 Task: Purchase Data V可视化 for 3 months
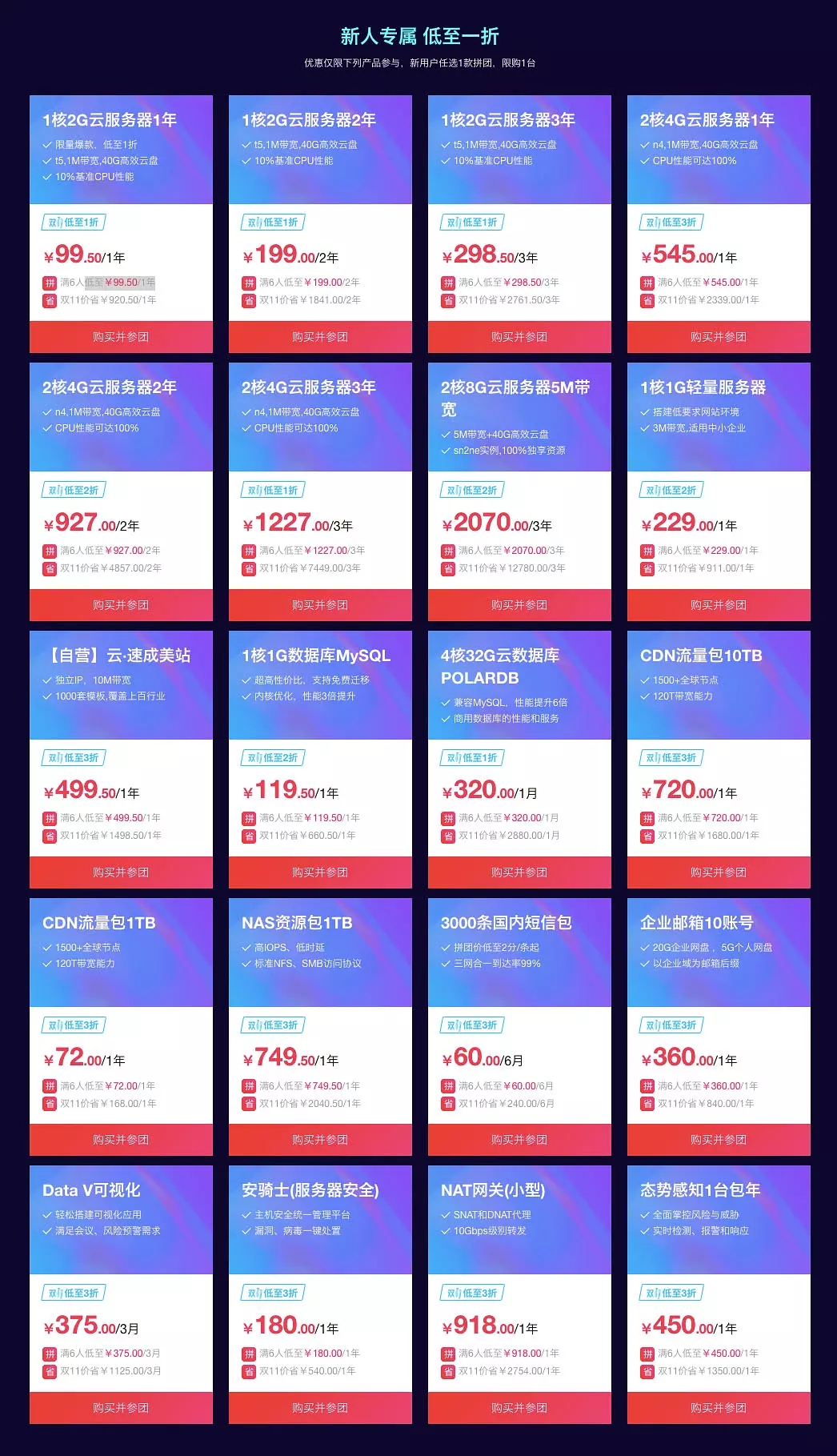(x=121, y=1408)
